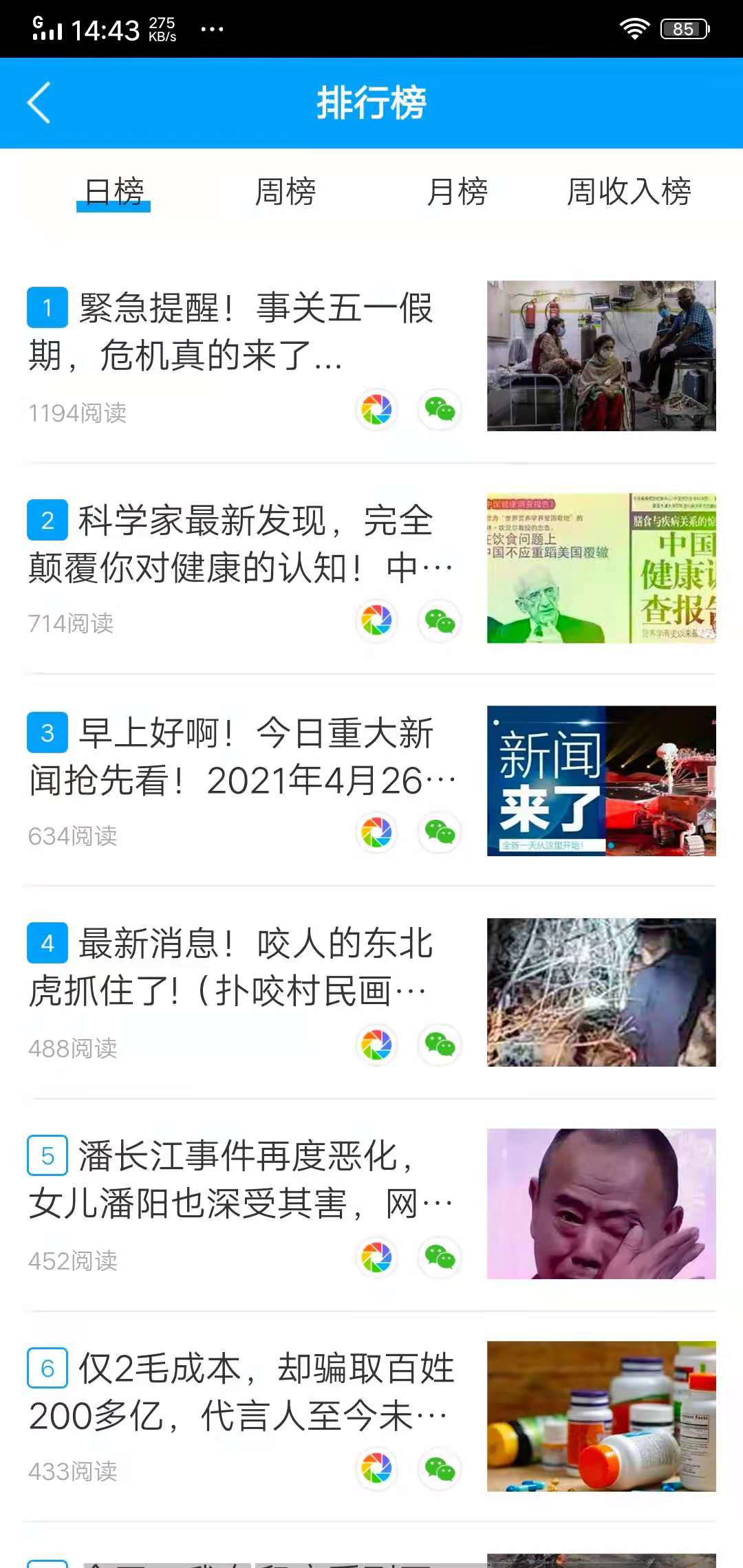
Task: Open the 月榜 ranking tab
Action: [456, 194]
